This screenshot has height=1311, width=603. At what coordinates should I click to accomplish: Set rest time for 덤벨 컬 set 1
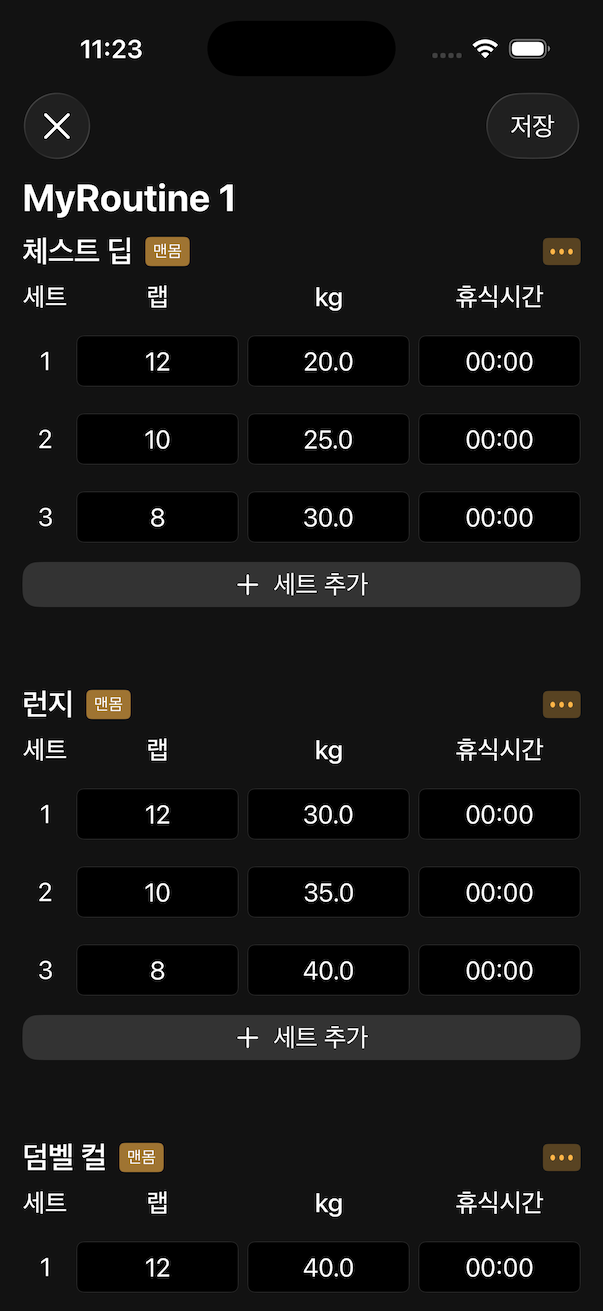(x=499, y=1267)
